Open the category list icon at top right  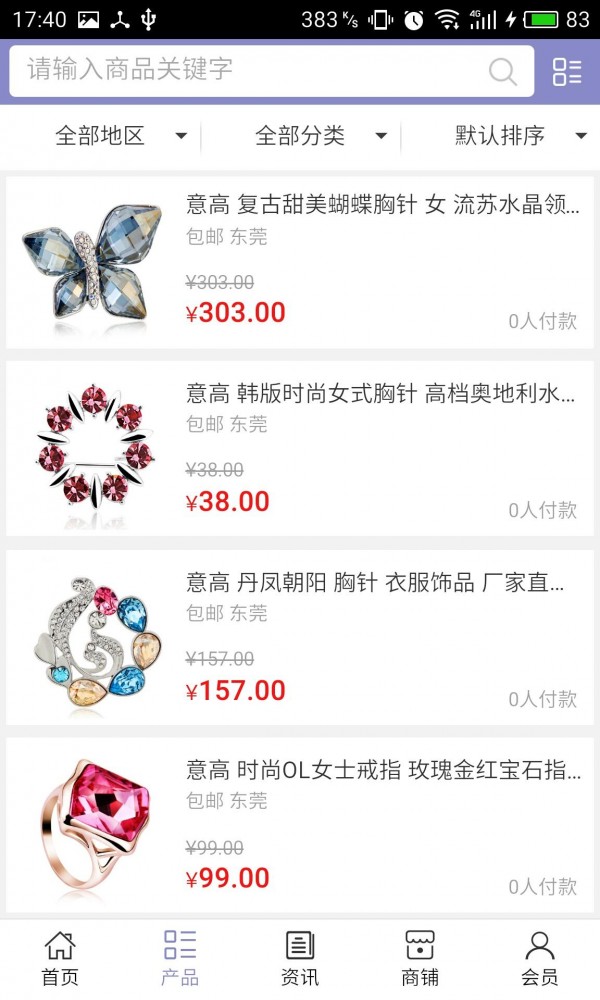click(567, 71)
